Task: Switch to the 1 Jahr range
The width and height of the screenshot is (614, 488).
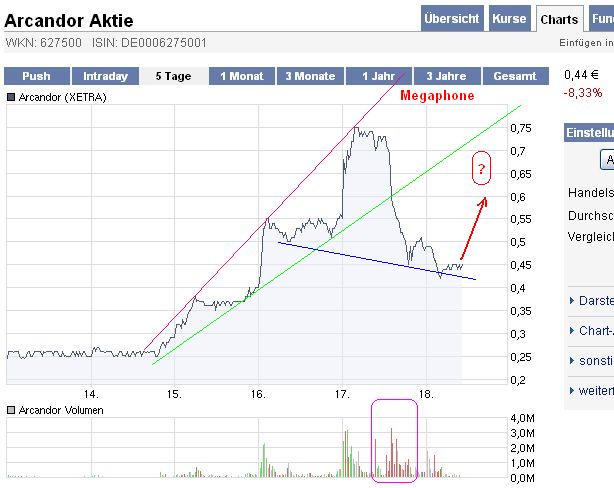Action: 378,76
